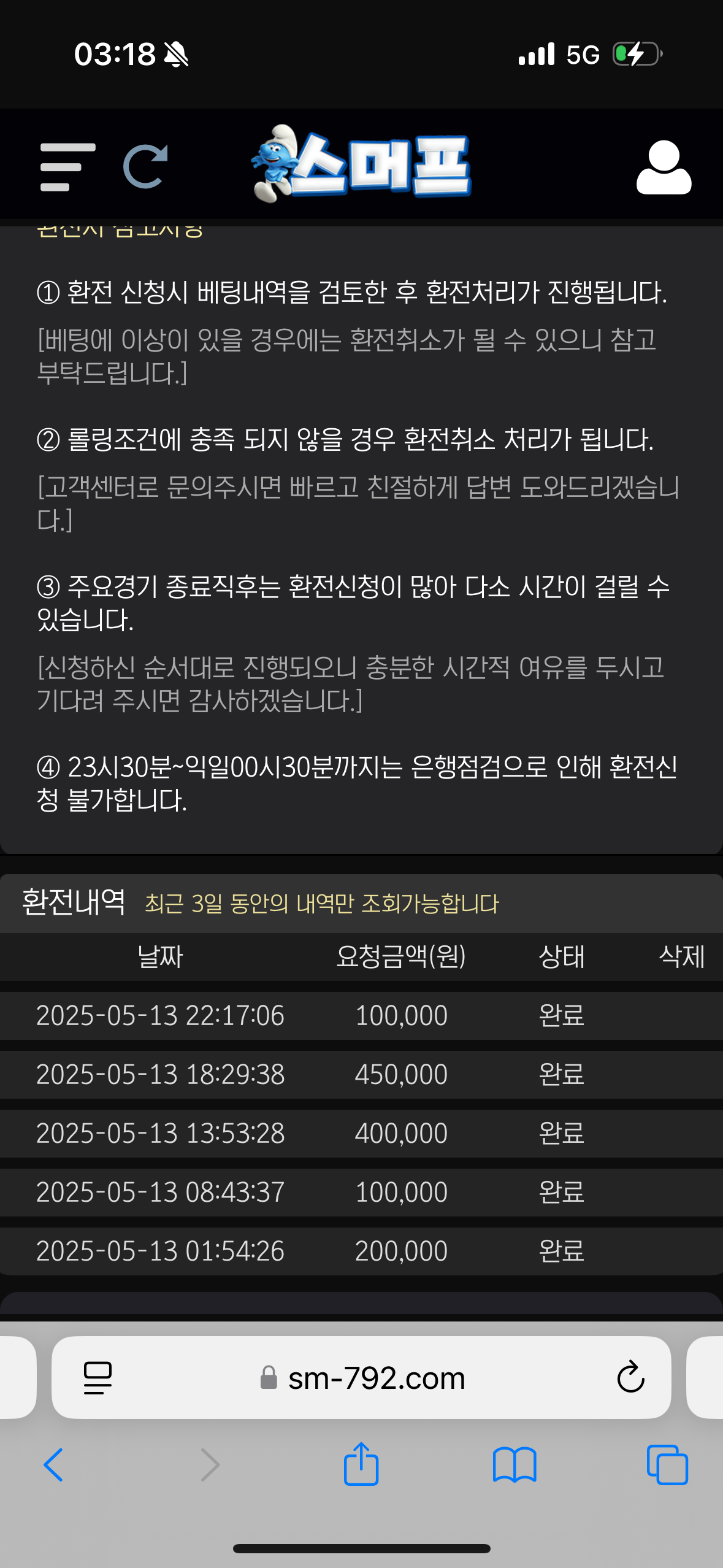Tap the 스머프 logo to go home
The image size is (723, 1568).
(362, 164)
